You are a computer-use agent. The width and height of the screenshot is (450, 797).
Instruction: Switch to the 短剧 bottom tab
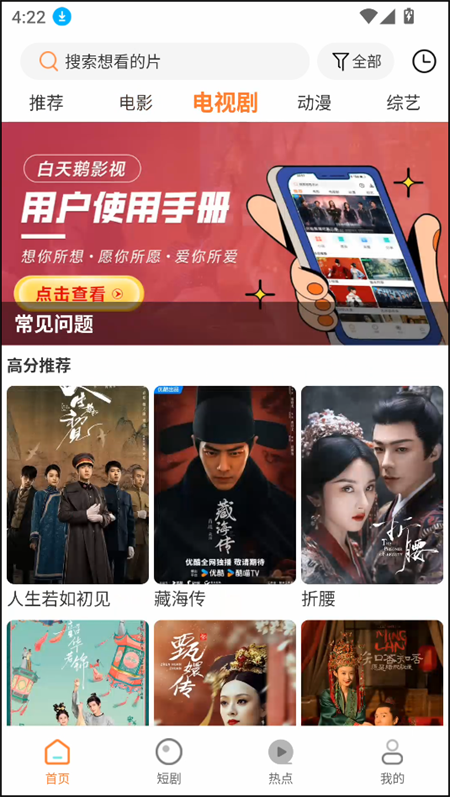click(169, 761)
